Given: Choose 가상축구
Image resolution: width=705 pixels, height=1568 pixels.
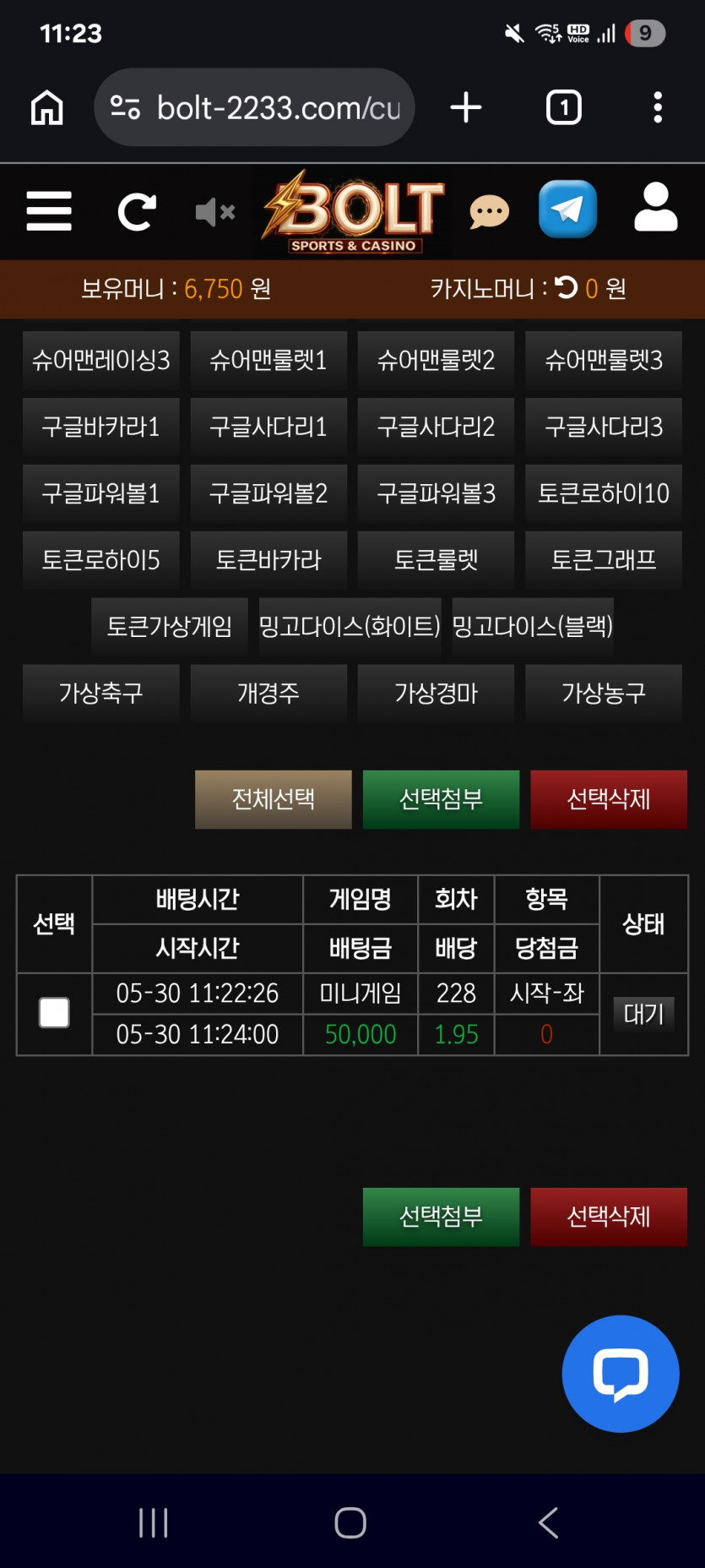Looking at the screenshot, I should (101, 694).
